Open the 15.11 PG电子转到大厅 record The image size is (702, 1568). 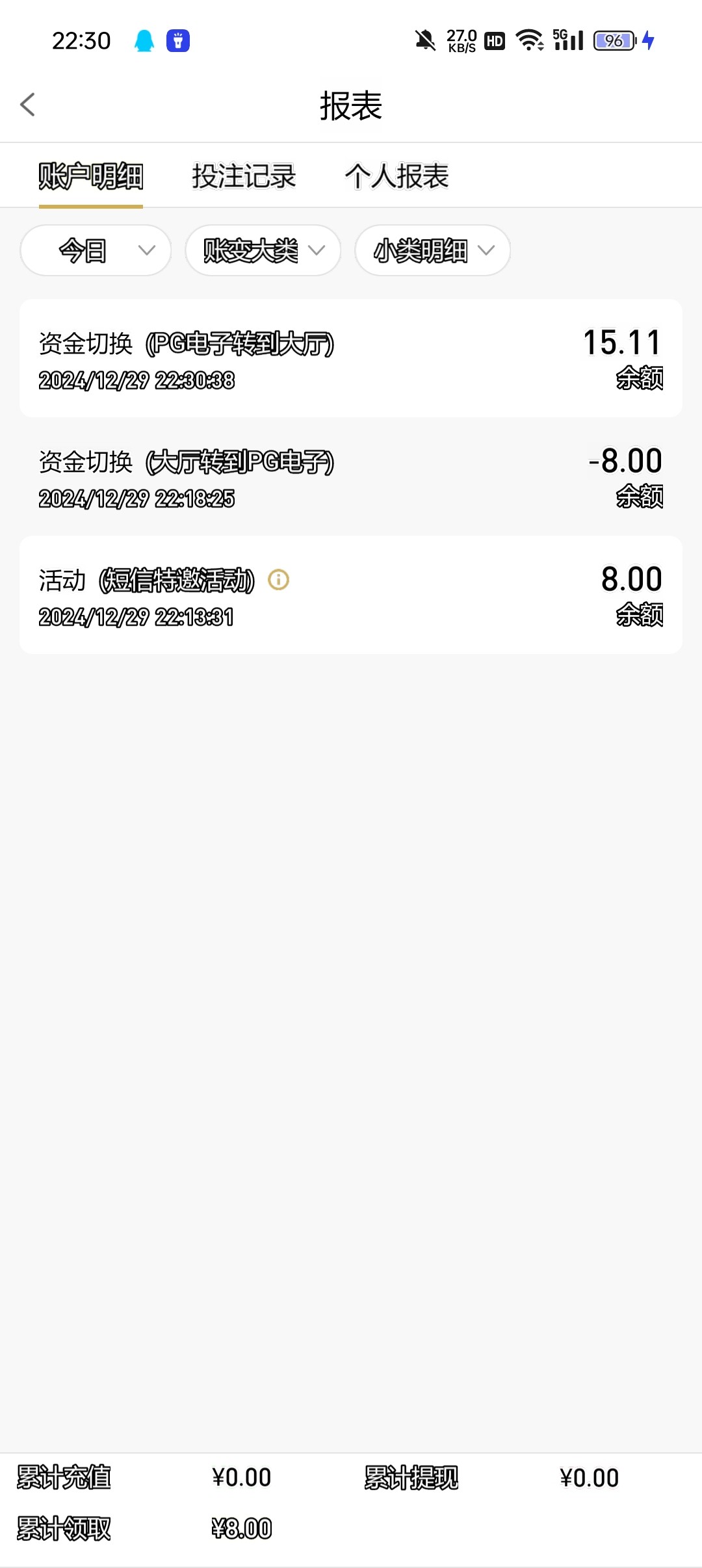[x=351, y=358]
